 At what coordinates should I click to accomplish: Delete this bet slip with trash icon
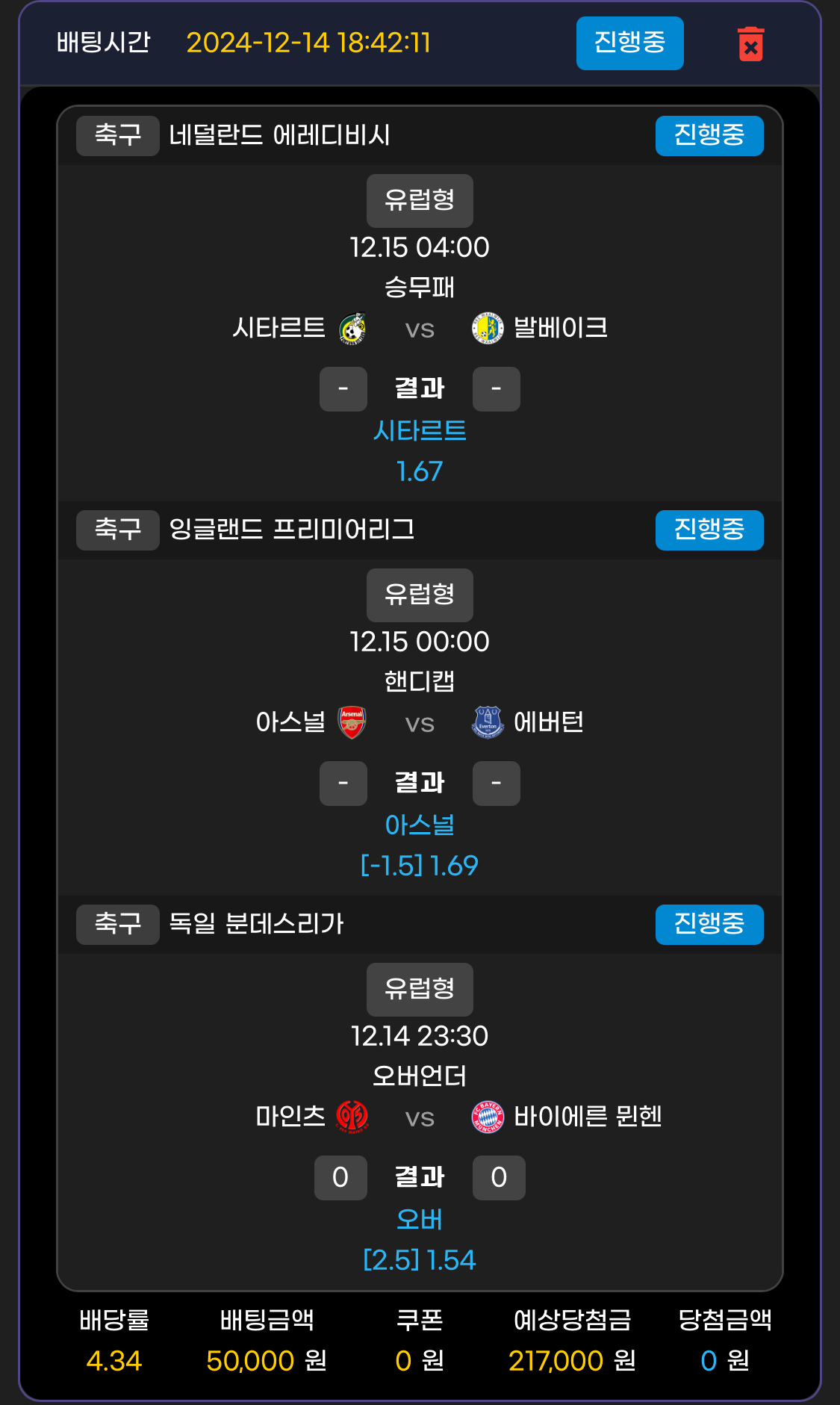750,44
